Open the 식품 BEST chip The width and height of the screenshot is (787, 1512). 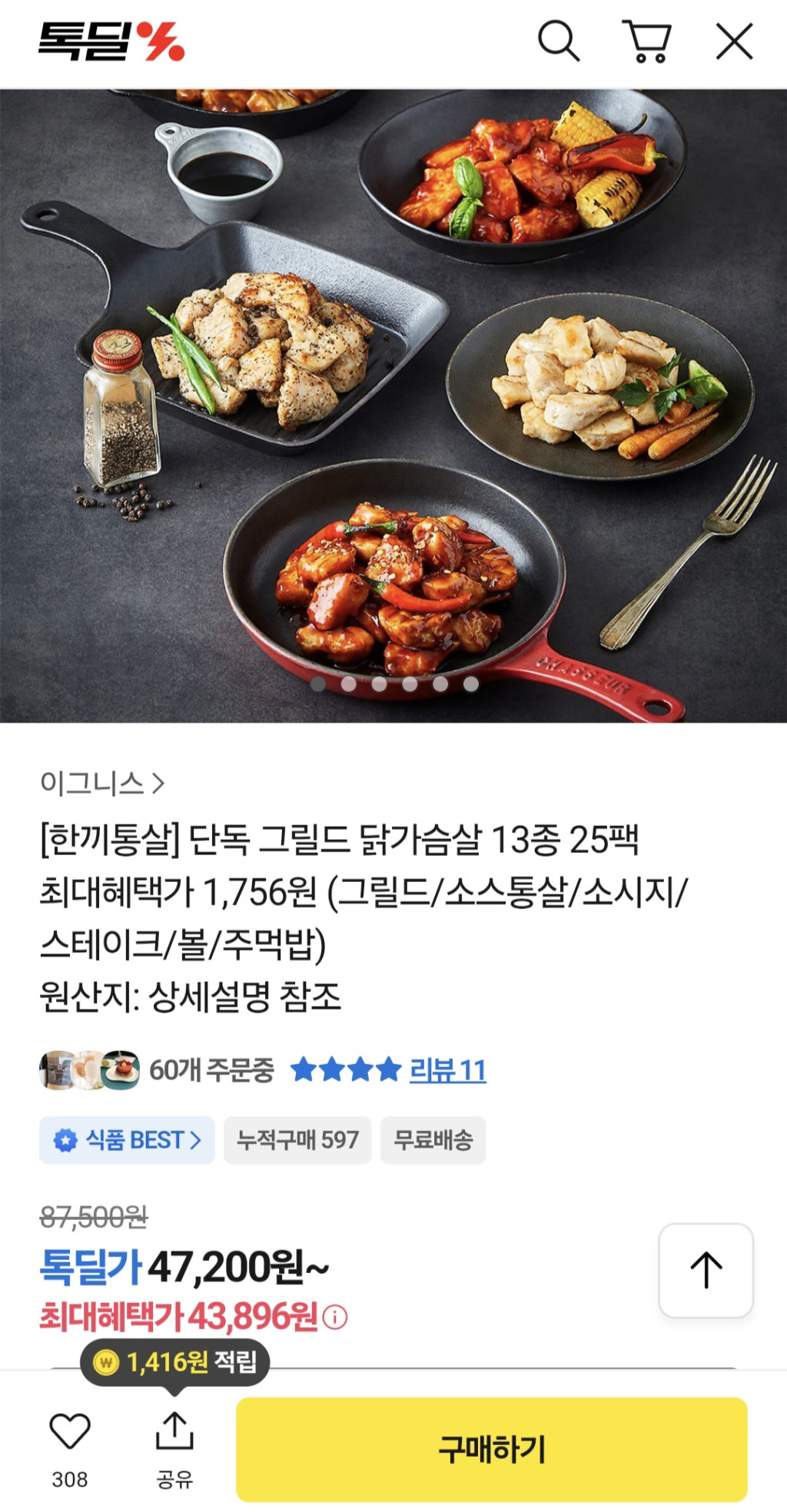point(127,1139)
